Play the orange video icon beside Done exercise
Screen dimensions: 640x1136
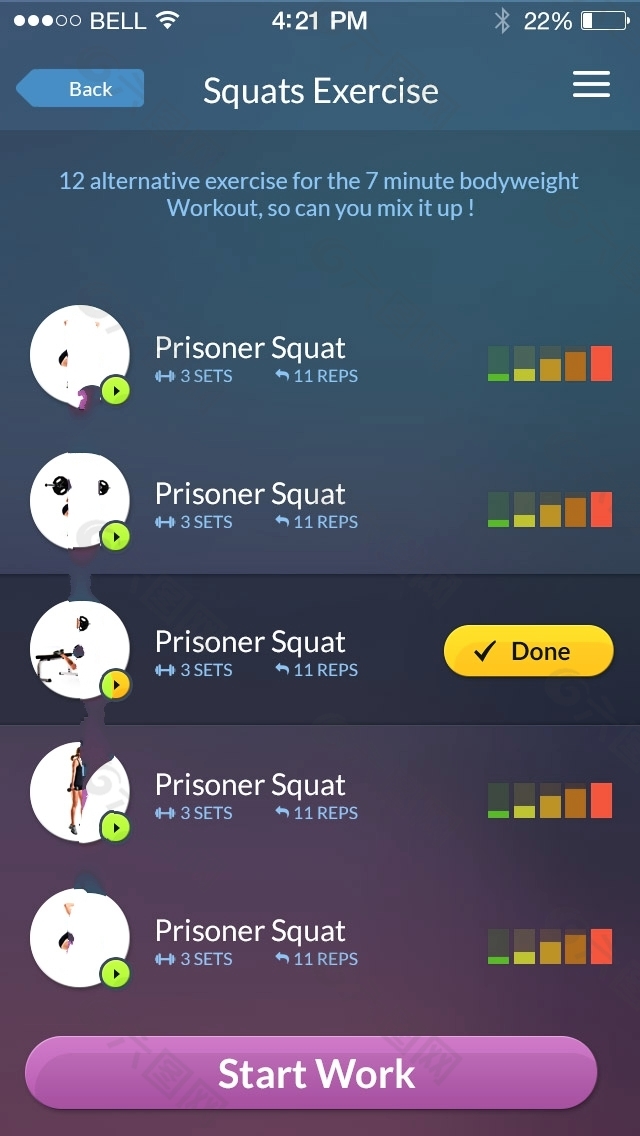point(116,685)
